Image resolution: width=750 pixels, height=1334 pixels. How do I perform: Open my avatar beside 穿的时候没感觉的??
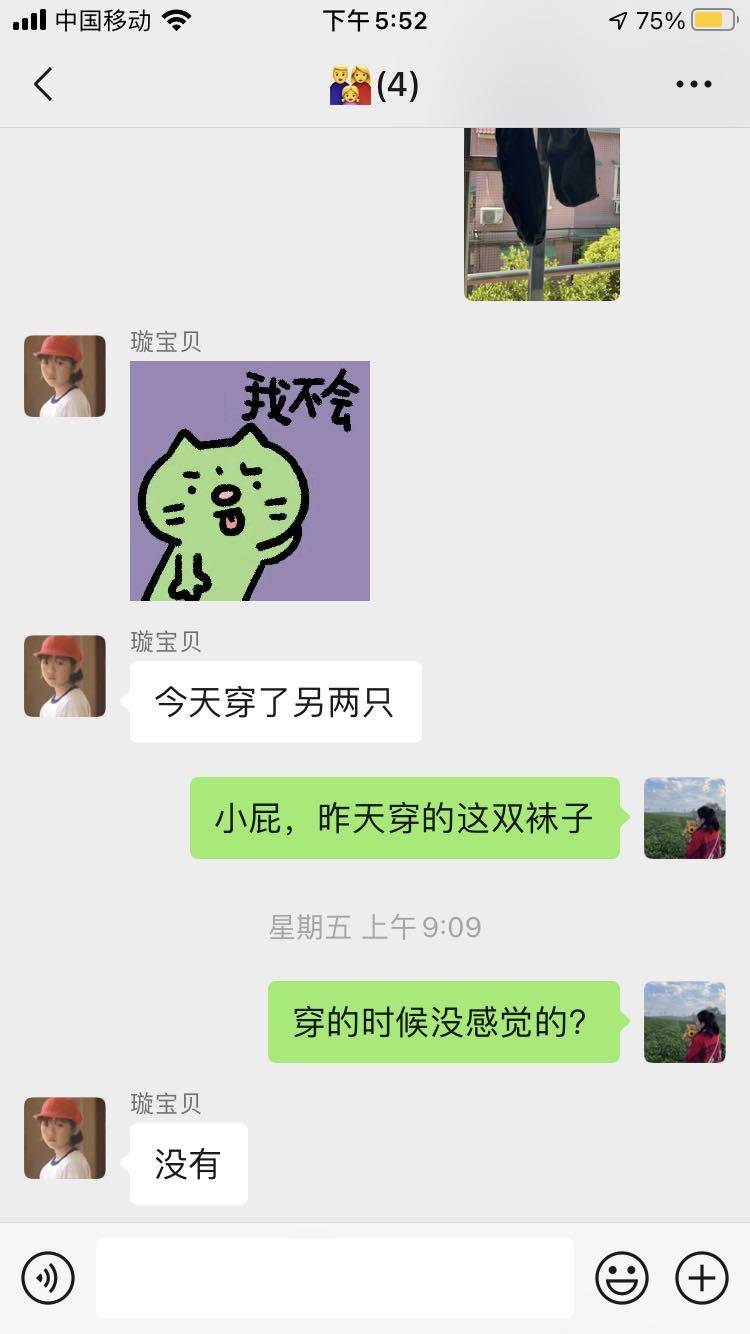[x=685, y=1022]
